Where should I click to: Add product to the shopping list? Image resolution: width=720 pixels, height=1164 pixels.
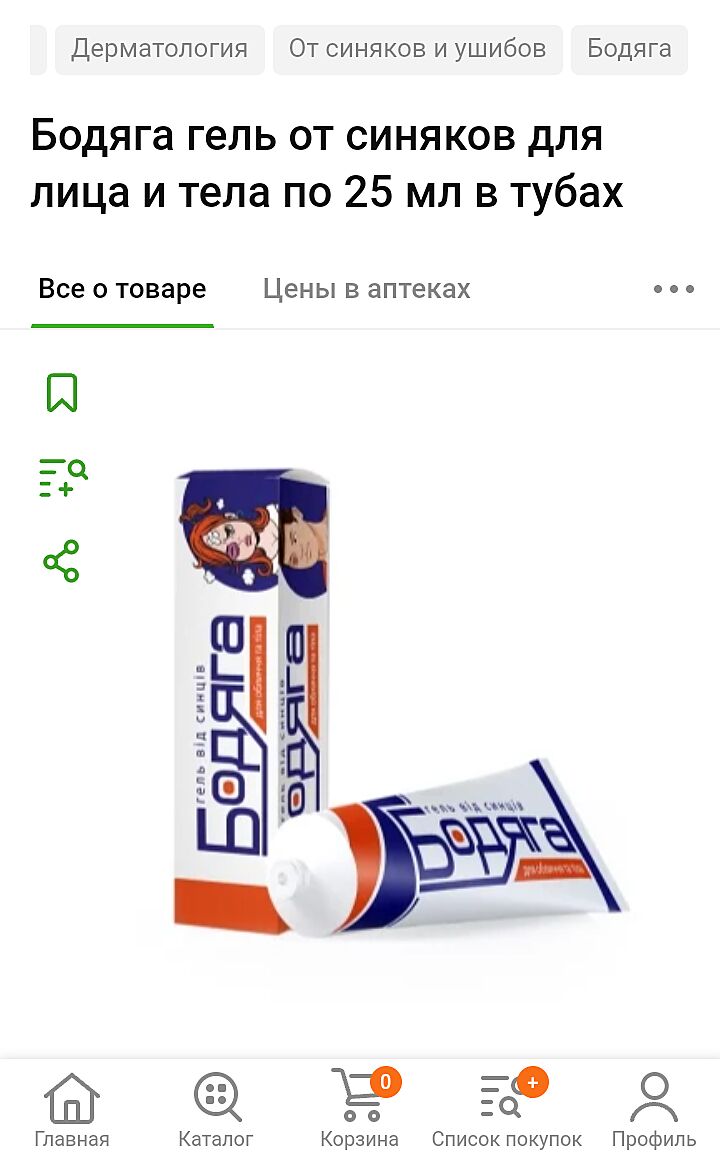[x=63, y=477]
